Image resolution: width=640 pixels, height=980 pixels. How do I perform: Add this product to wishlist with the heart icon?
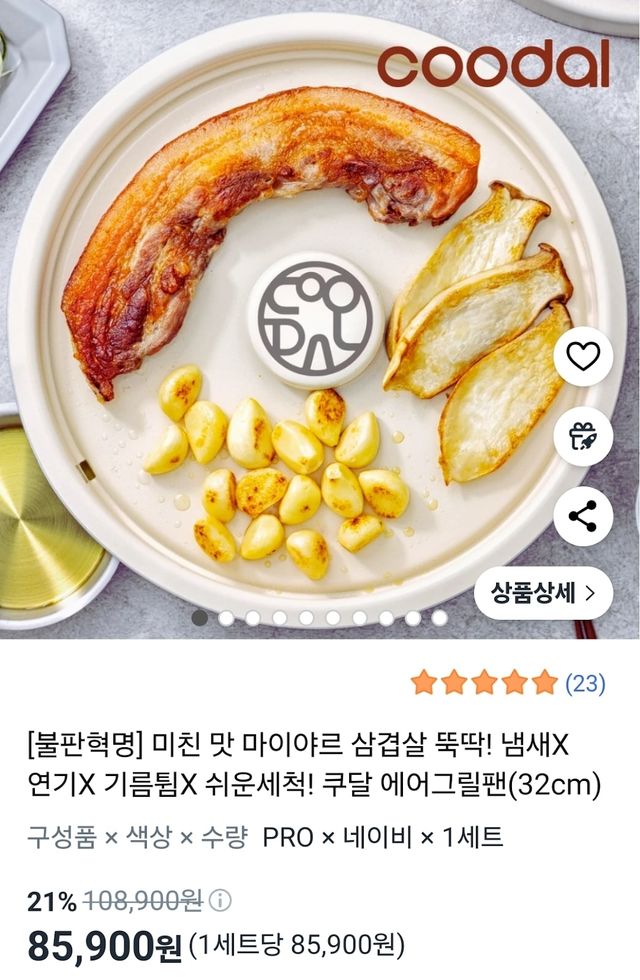tap(583, 356)
